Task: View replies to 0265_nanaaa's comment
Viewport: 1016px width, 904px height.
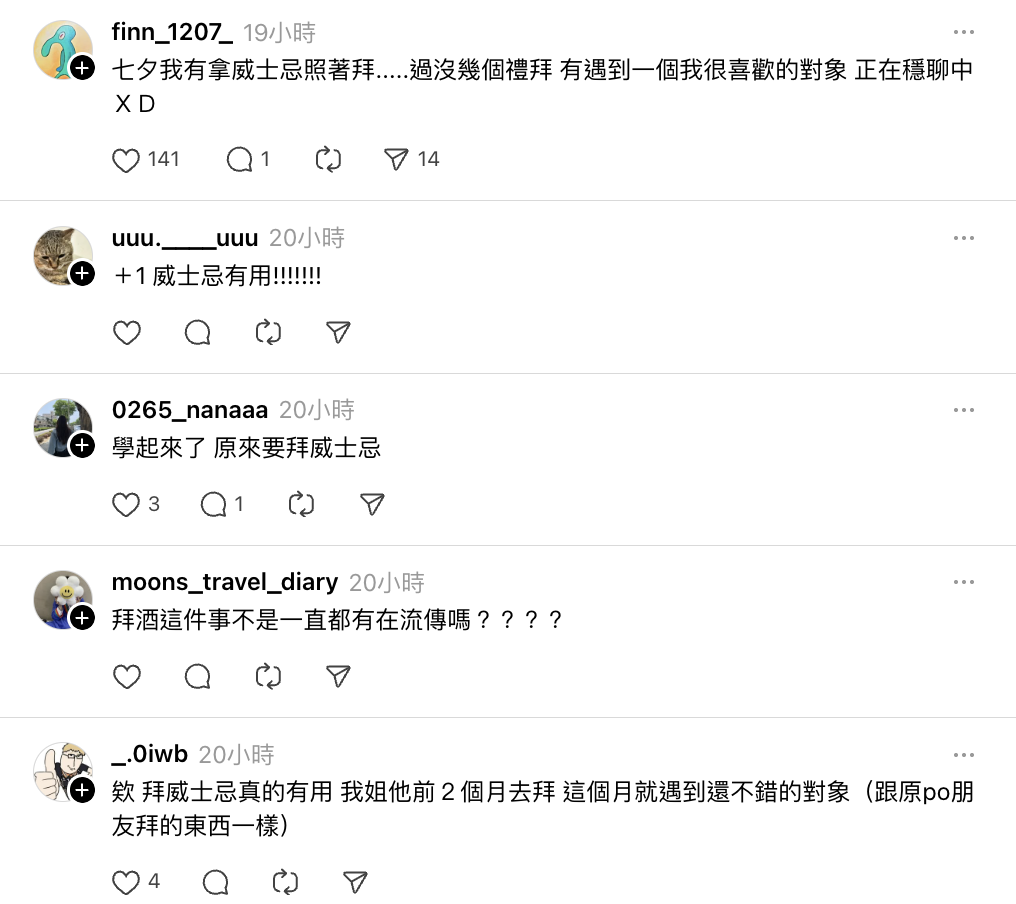Action: [214, 505]
